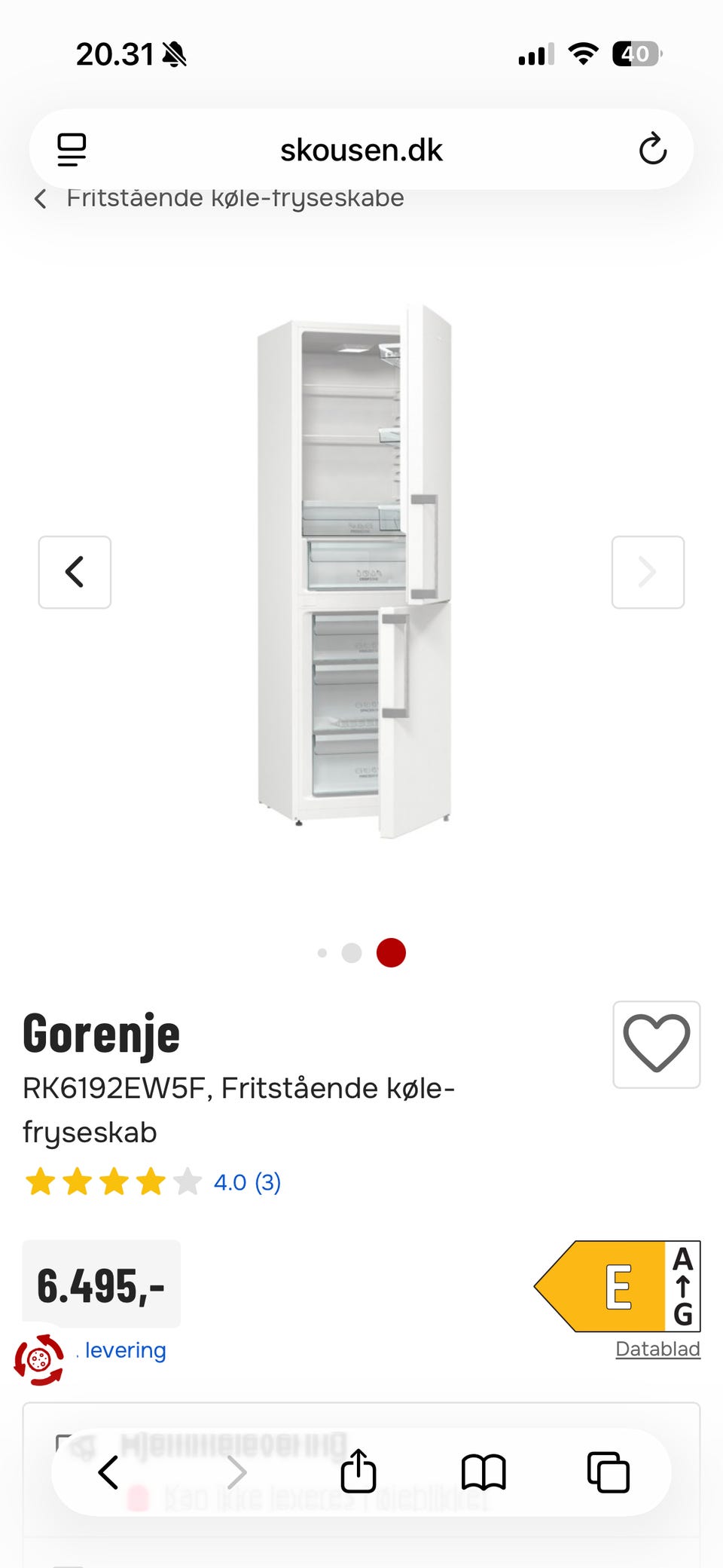The height and width of the screenshot is (1568, 723).
Task: Show the next product photo
Action: [x=647, y=572]
